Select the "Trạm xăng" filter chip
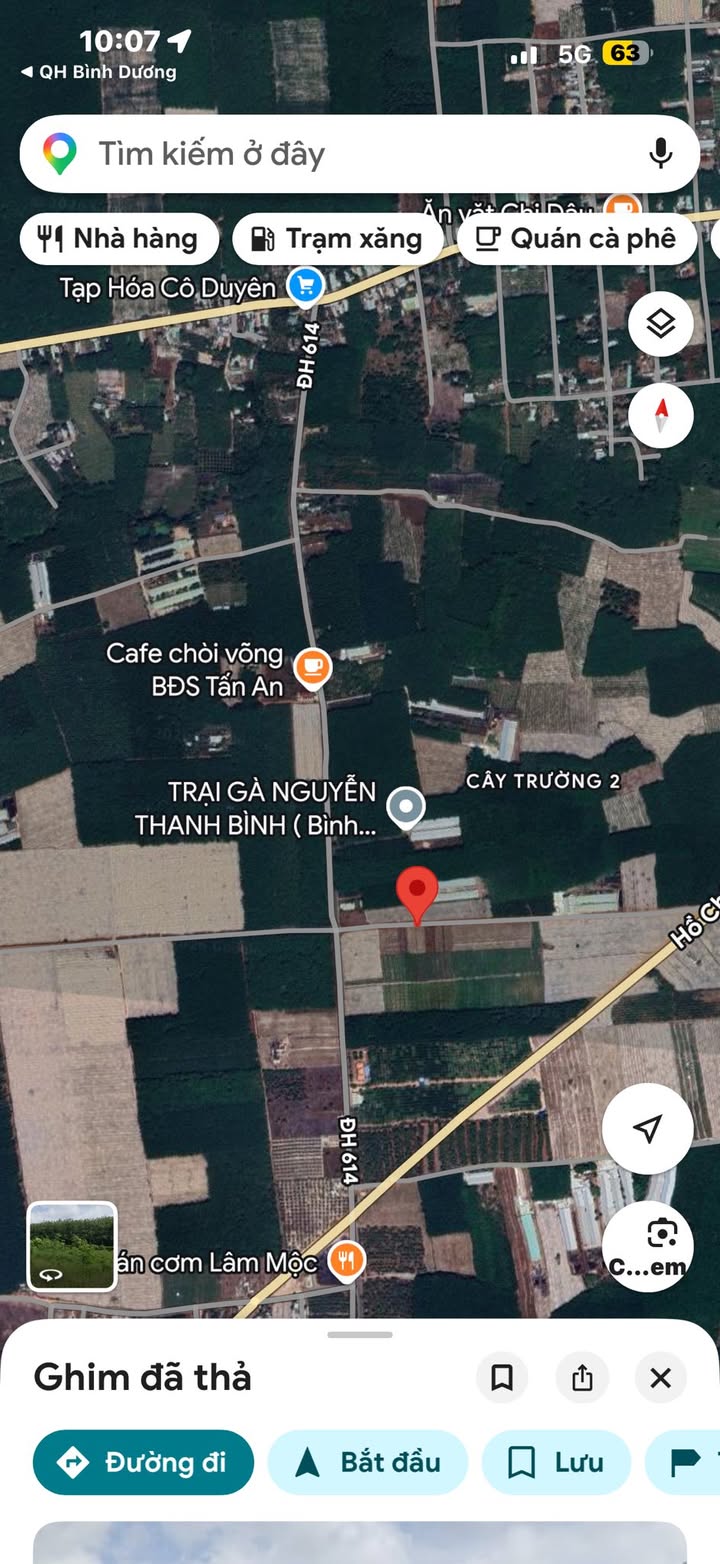The height and width of the screenshot is (1564, 720). 338,239
